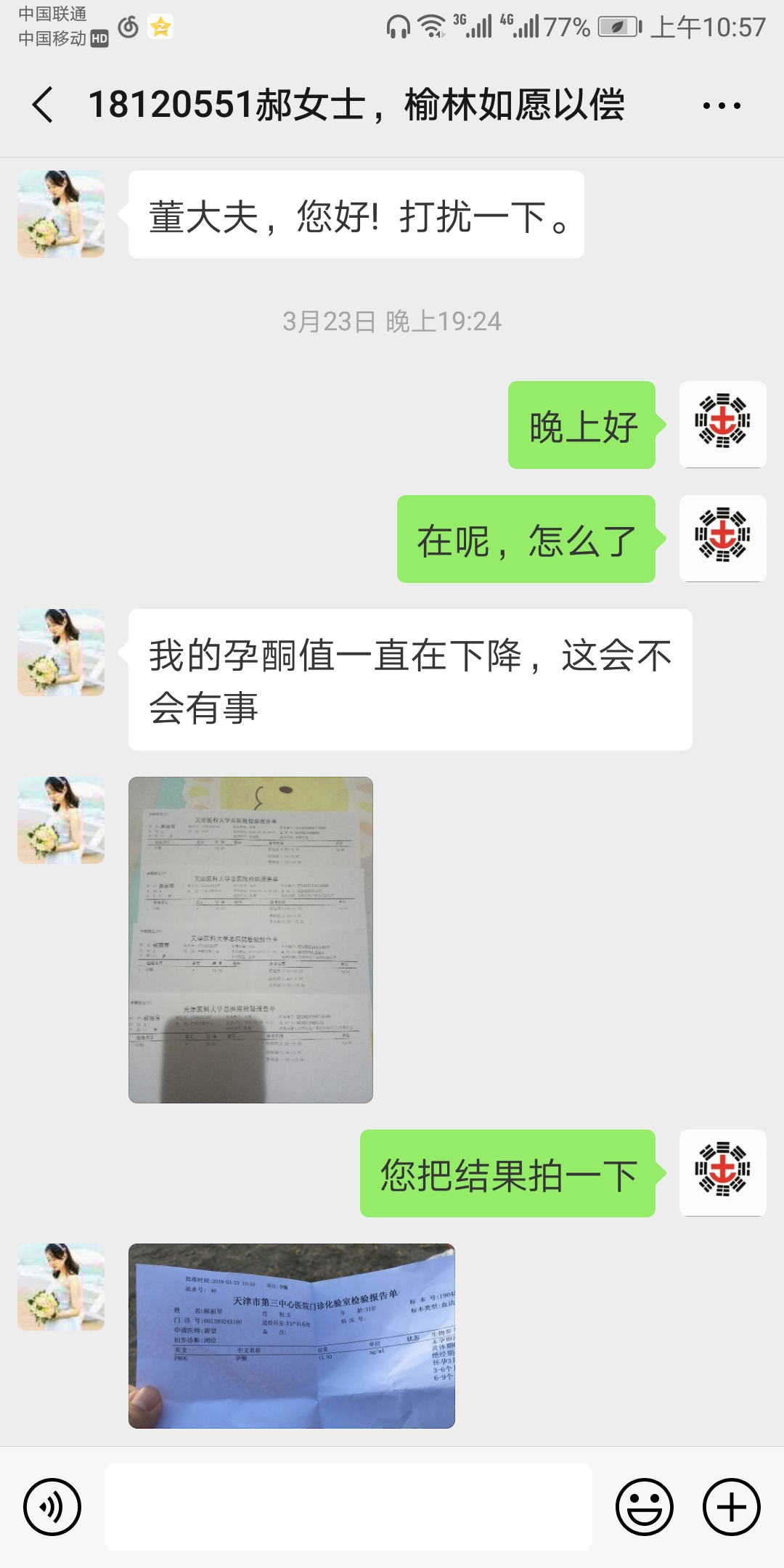The height and width of the screenshot is (1568, 784).
Task: Open the photo of four stacked reports
Action: point(250,939)
